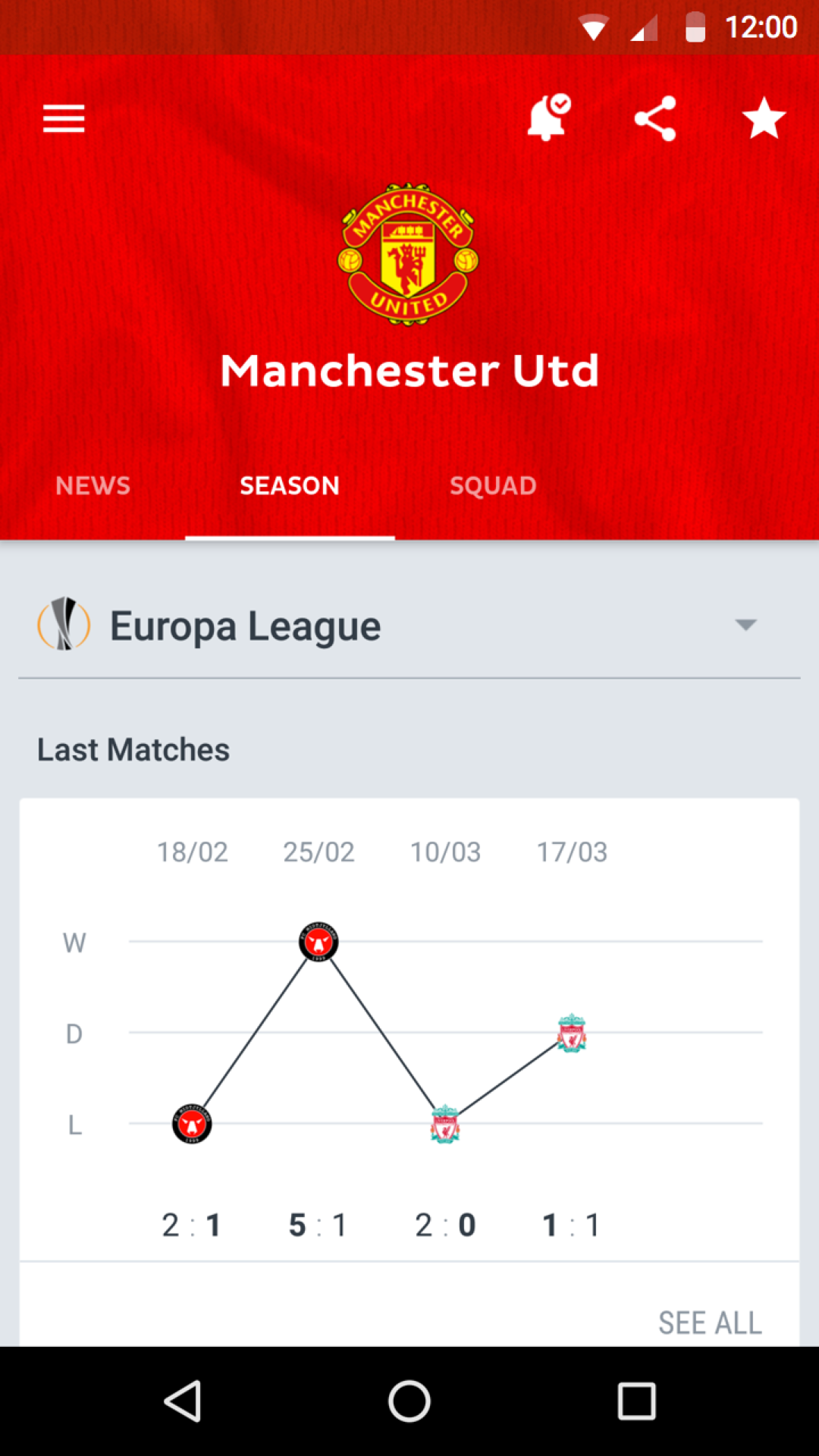Select the Season tab
Screen dimensions: 819x1456
pos(290,485)
